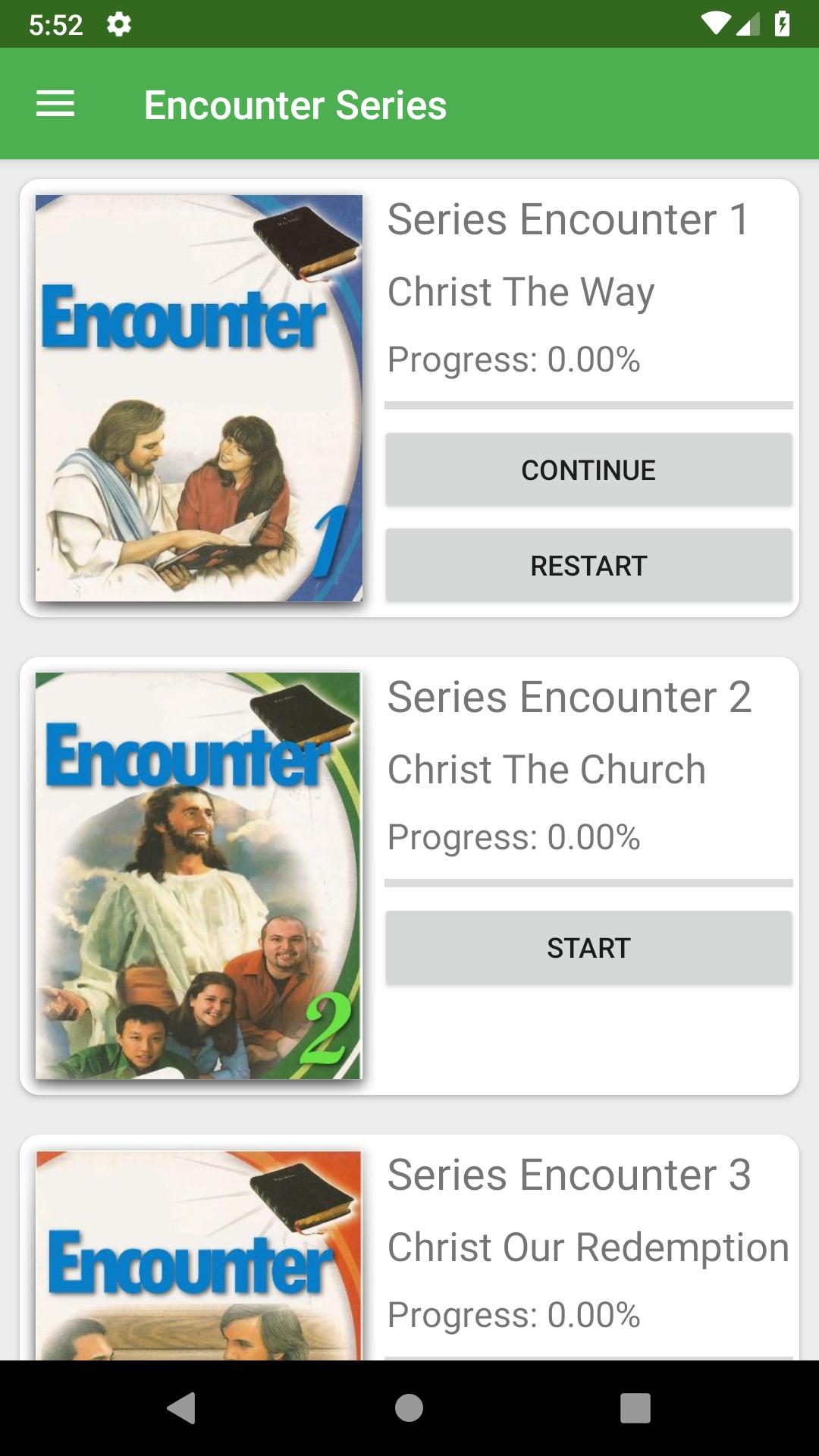Open the Series Encounter 1 cover card
819x1456 pixels.
click(x=199, y=398)
